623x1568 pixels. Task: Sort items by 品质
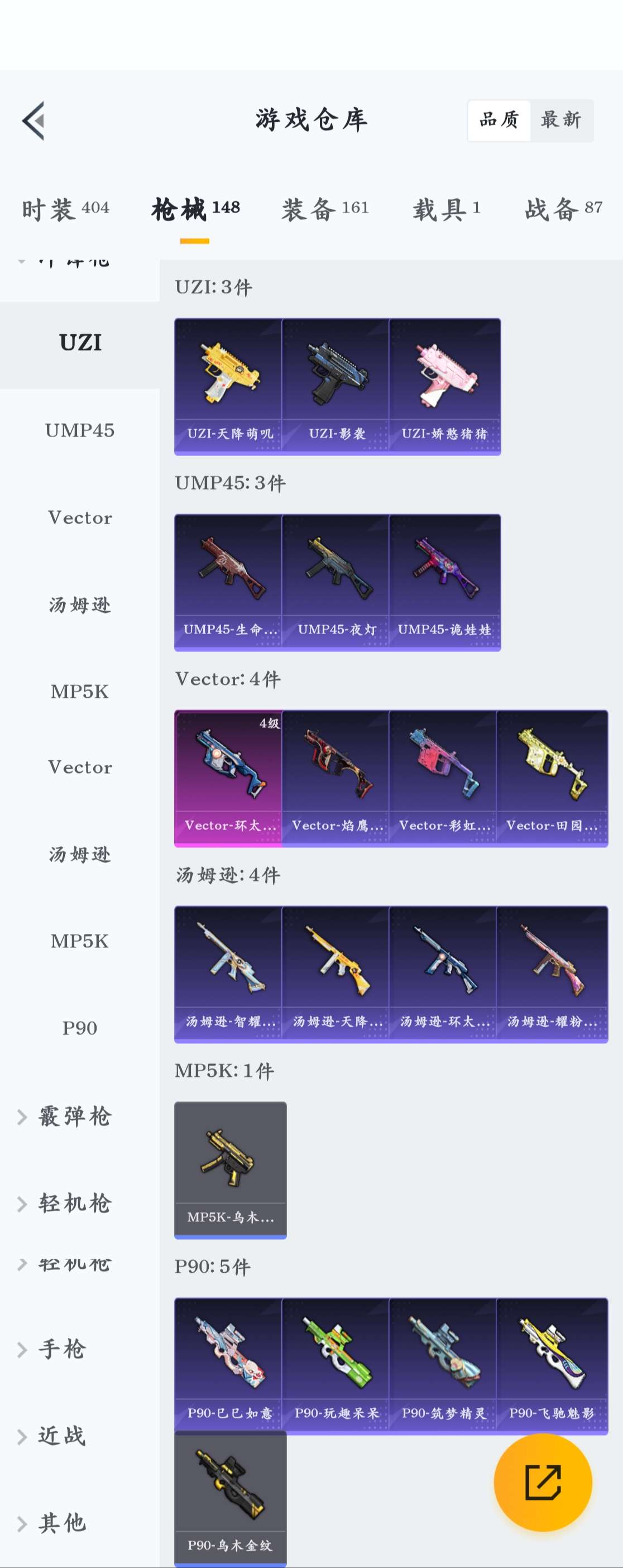pyautogui.click(x=499, y=121)
